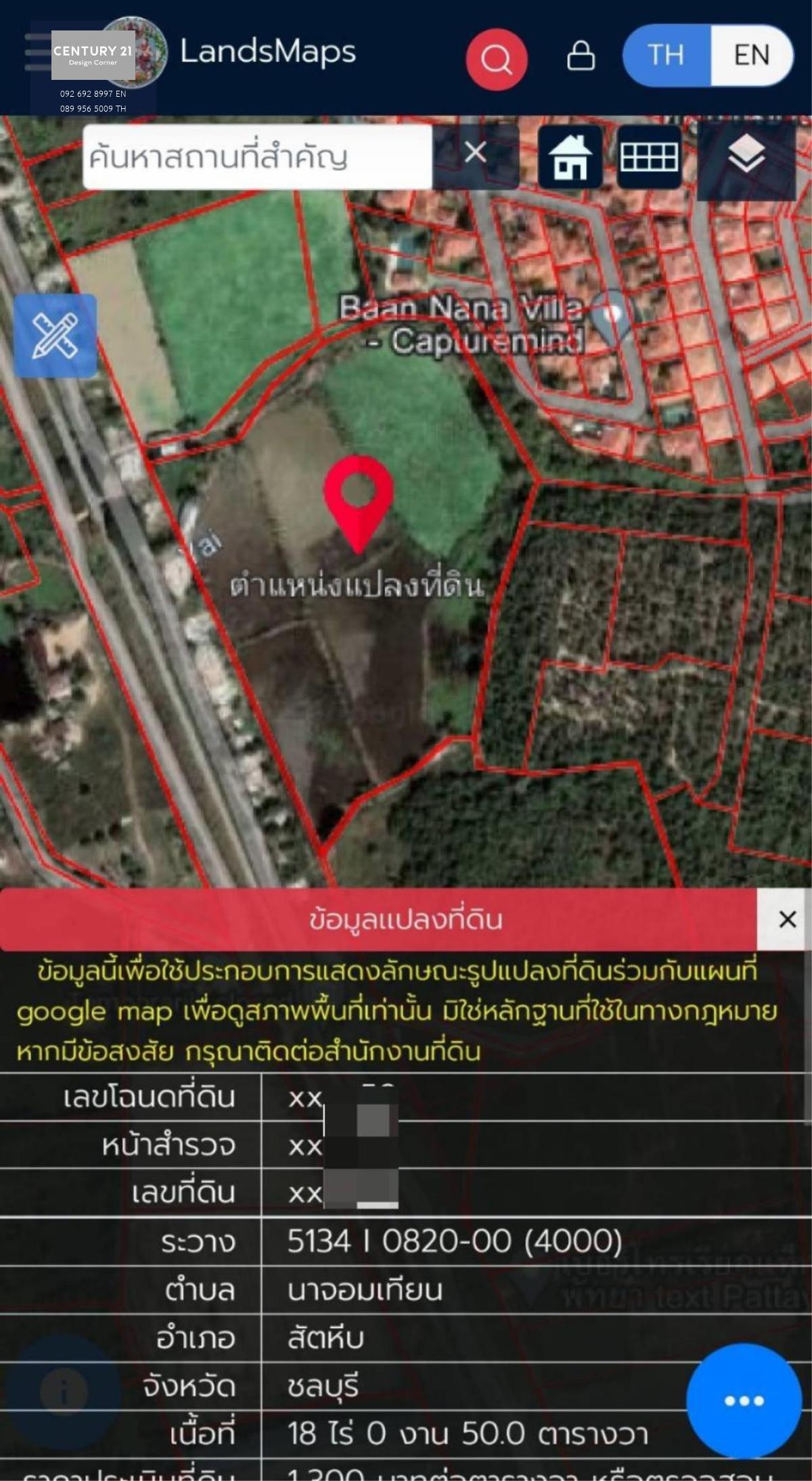This screenshot has width=812, height=1481.
Task: Clear the place search box
Action: coord(476,154)
